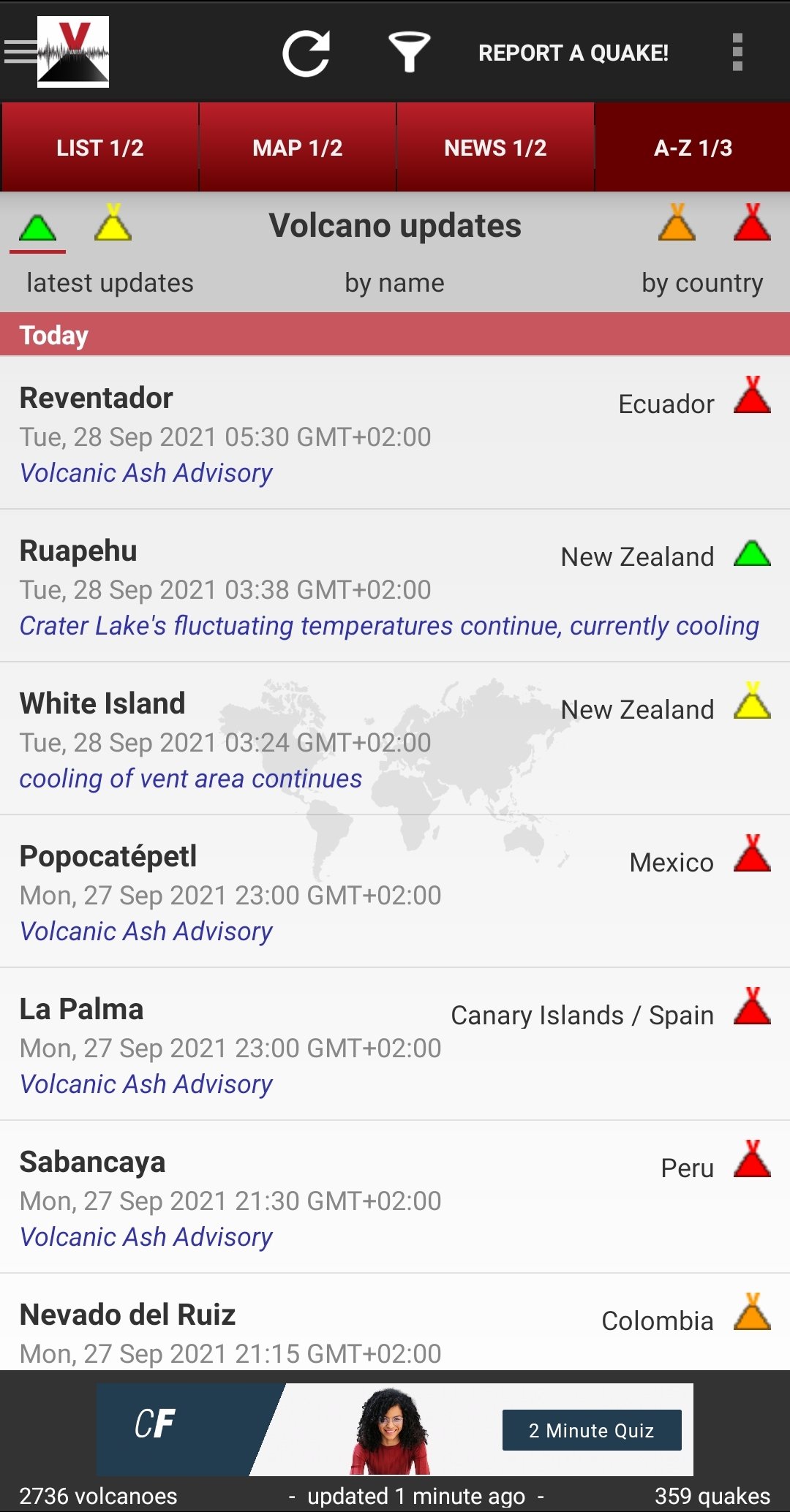Open Ruapehu Crater Lake update
Image resolution: width=790 pixels, height=1512 pixels.
(x=395, y=586)
